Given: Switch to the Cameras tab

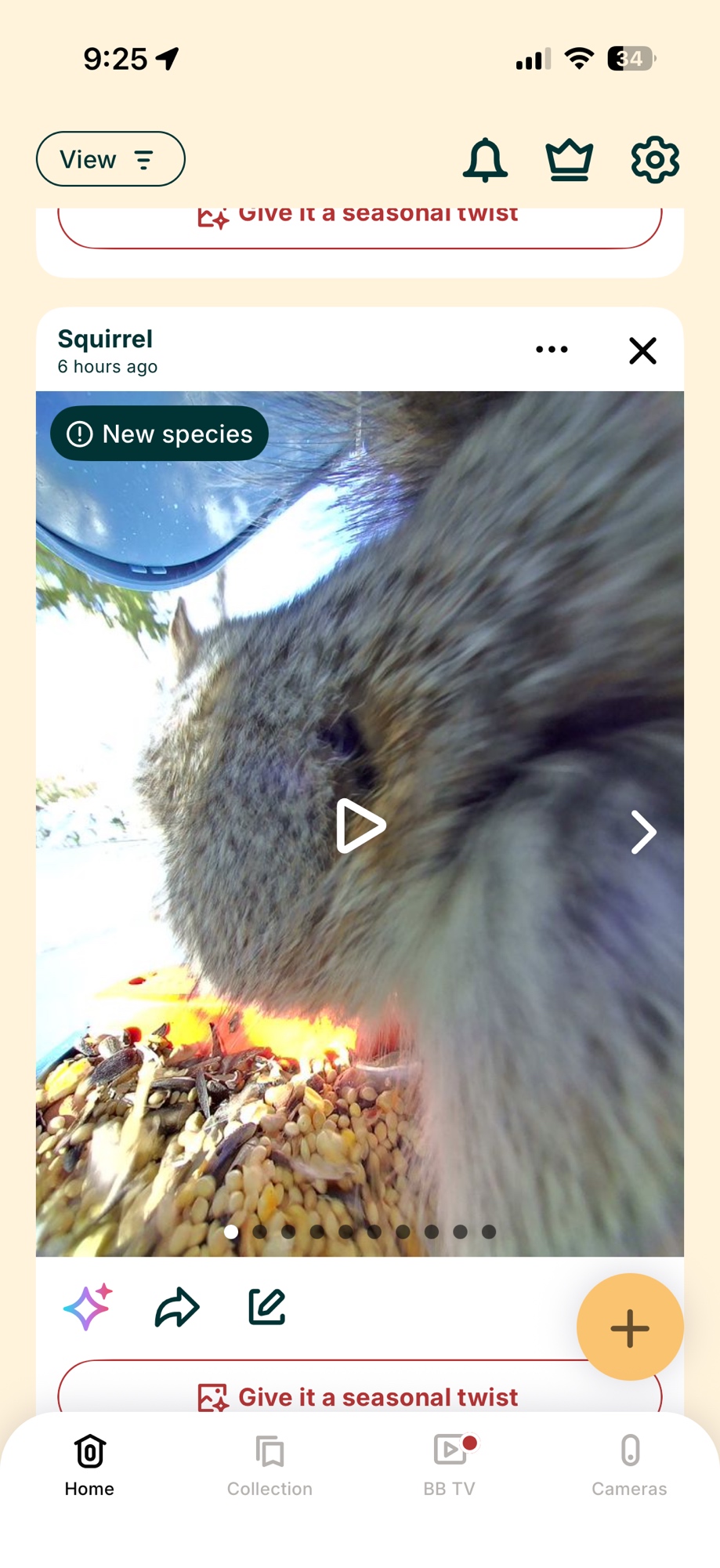Looking at the screenshot, I should click(x=629, y=1465).
